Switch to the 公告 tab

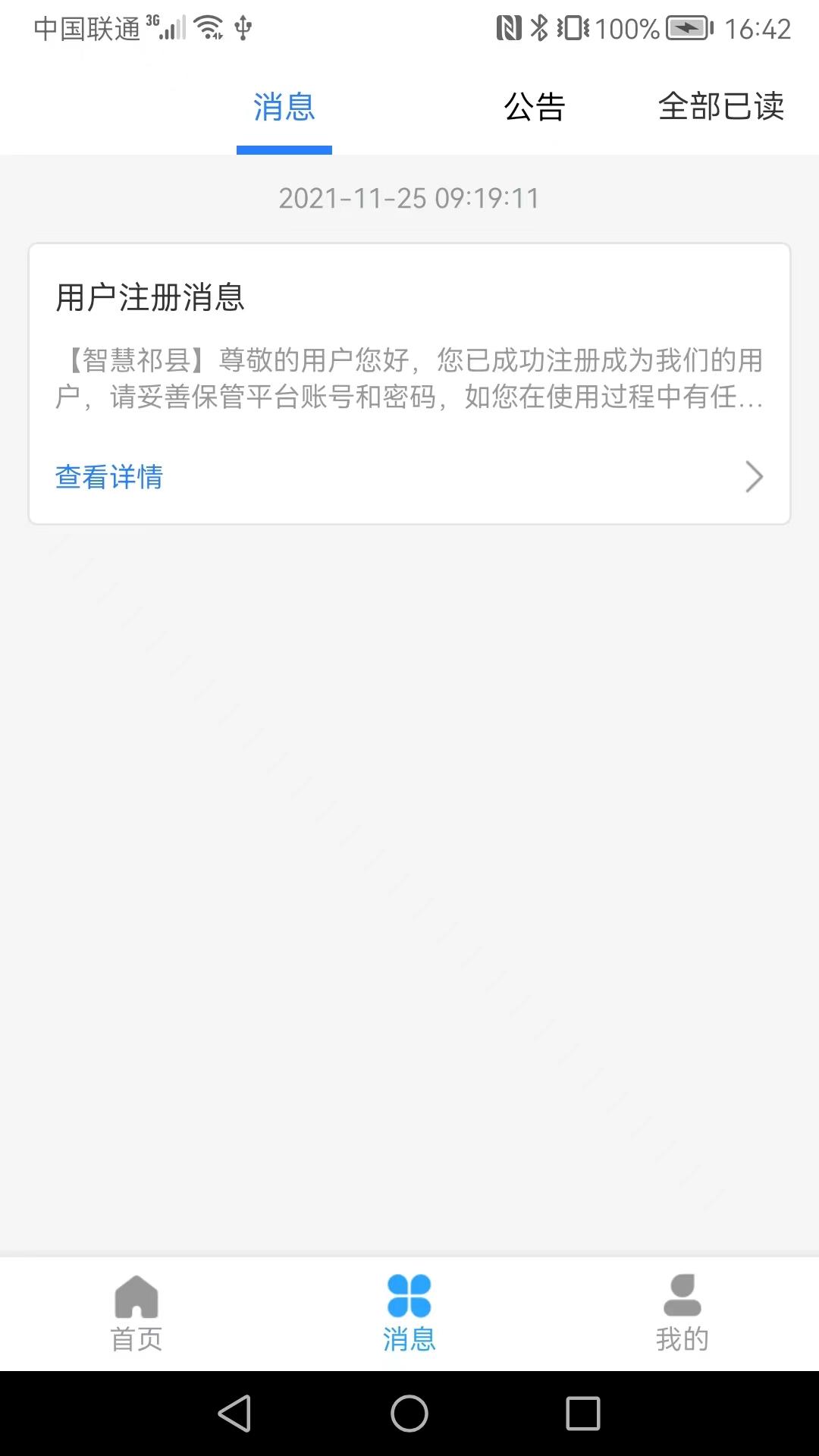tap(535, 107)
